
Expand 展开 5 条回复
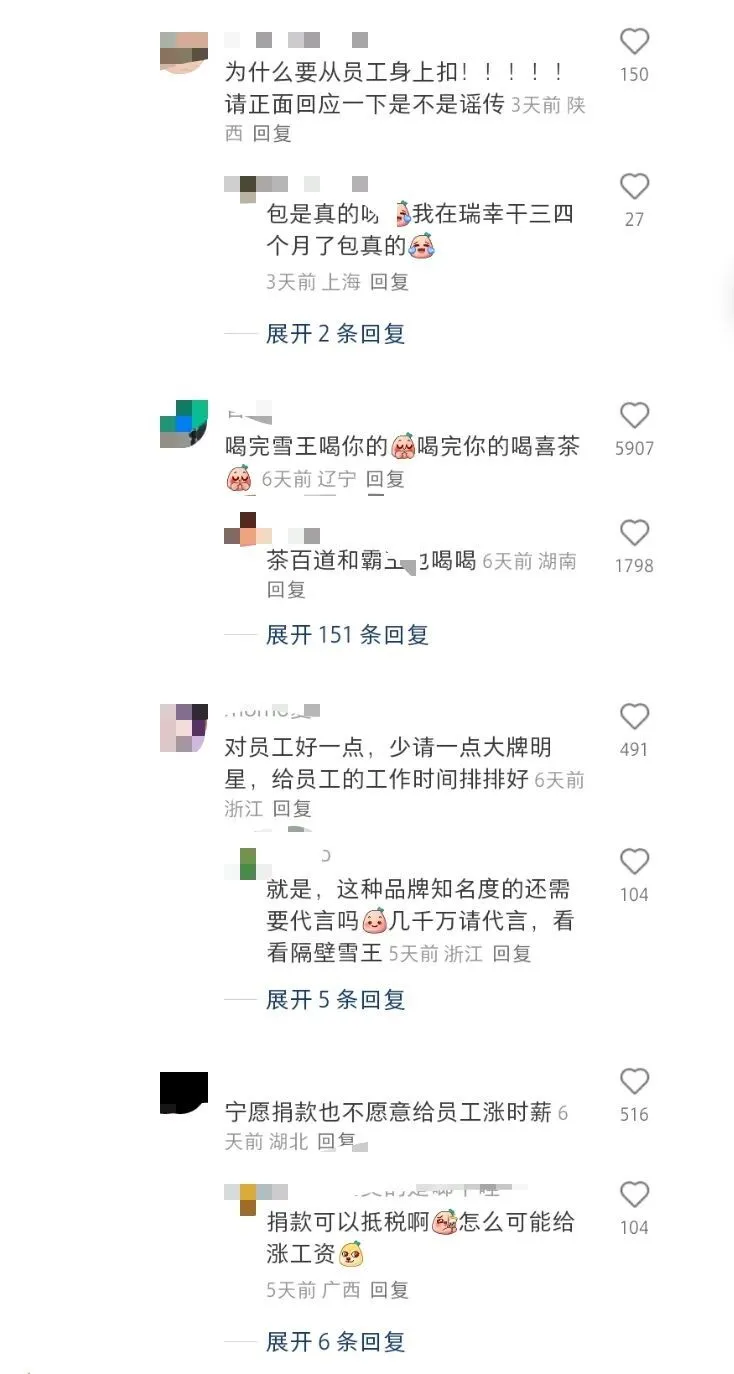(335, 1000)
